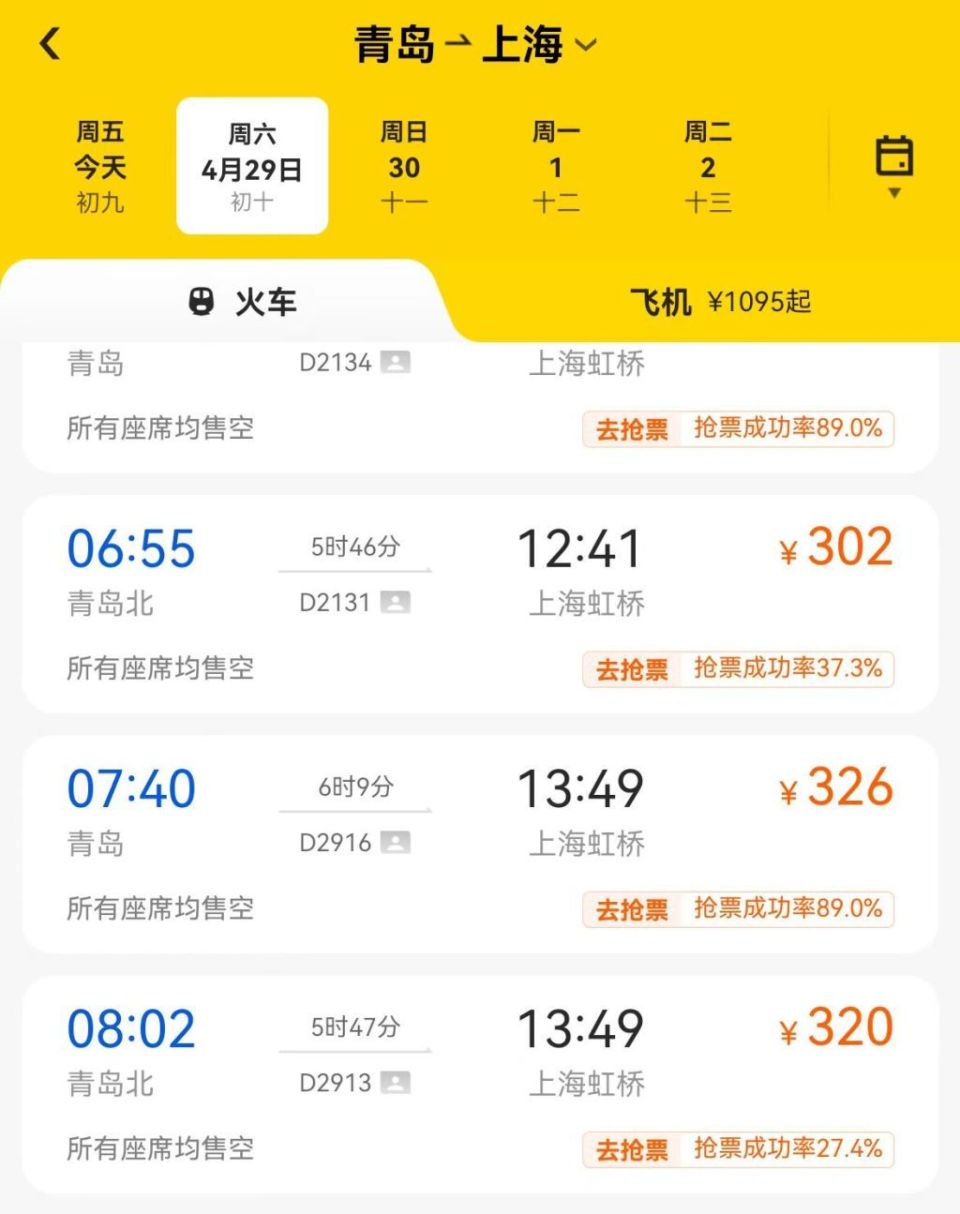
Task: Expand the city selector chevron beside 上海
Action: click(x=585, y=44)
